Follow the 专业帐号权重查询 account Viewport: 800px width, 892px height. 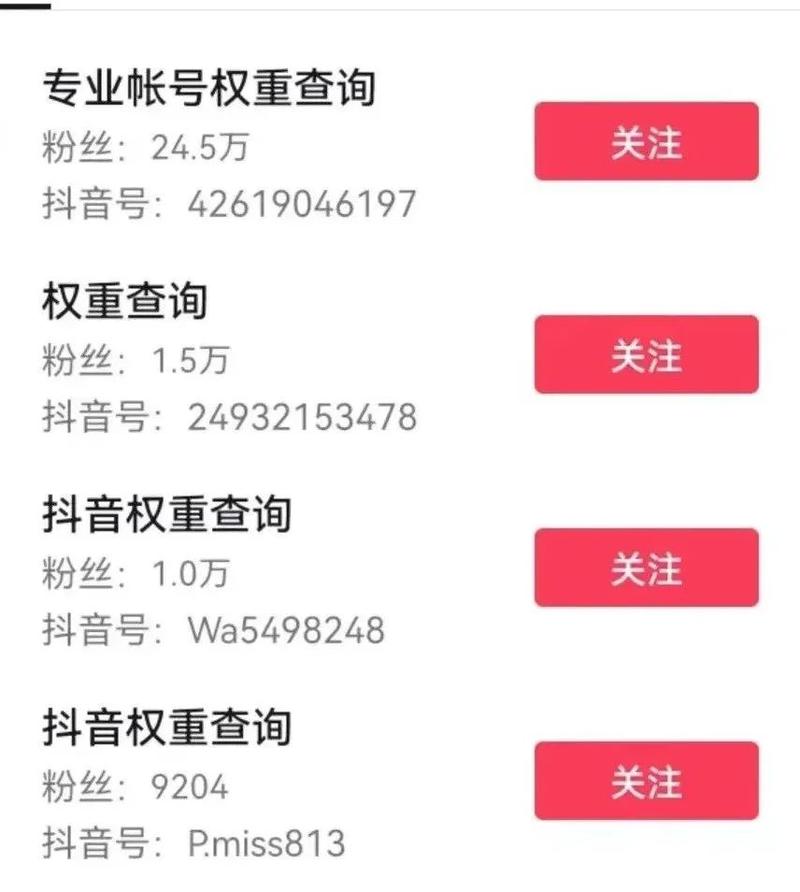tap(645, 144)
